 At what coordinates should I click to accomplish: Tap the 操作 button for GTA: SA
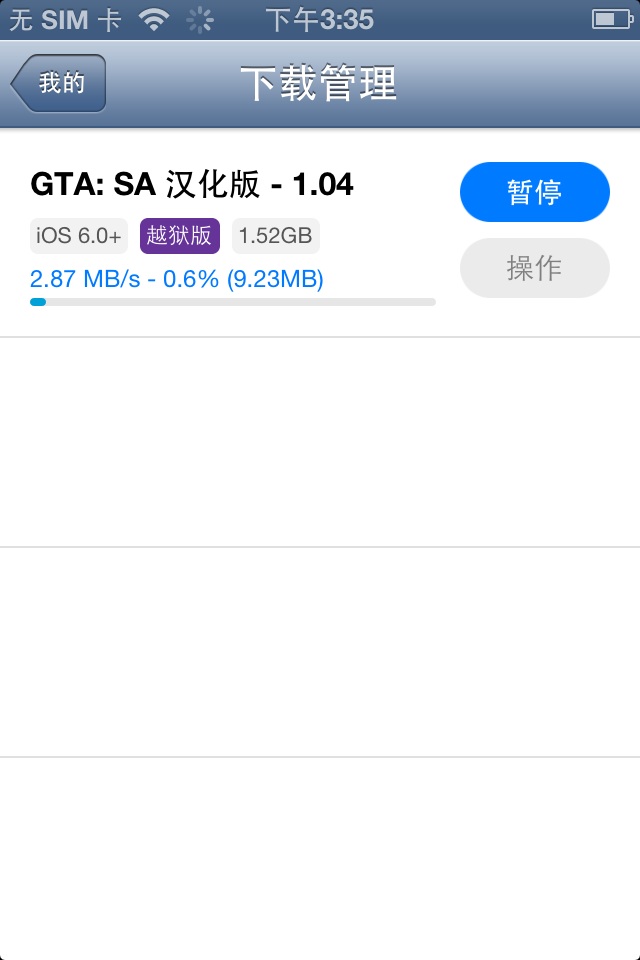click(534, 268)
